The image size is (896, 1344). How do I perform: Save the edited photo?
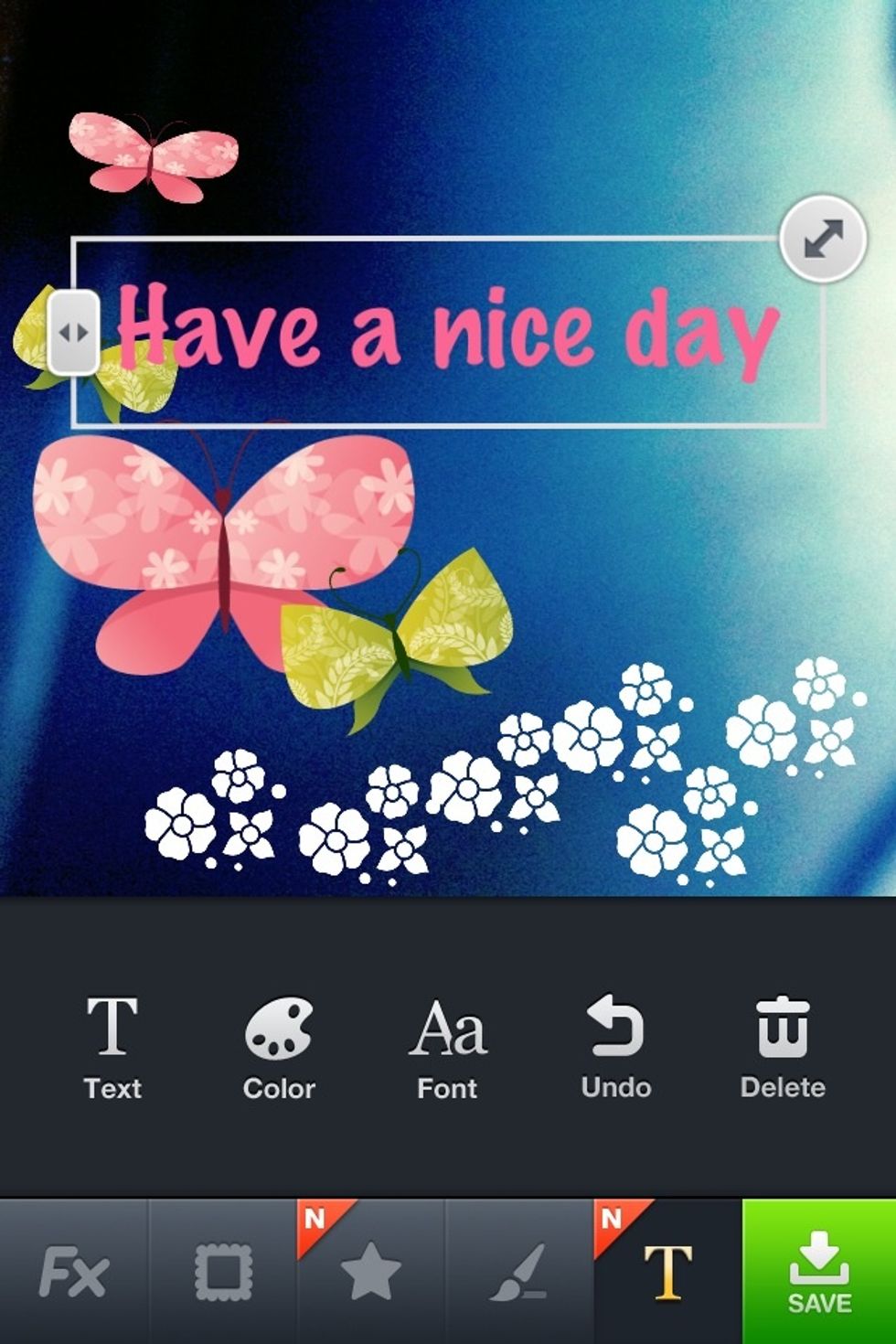click(819, 1272)
